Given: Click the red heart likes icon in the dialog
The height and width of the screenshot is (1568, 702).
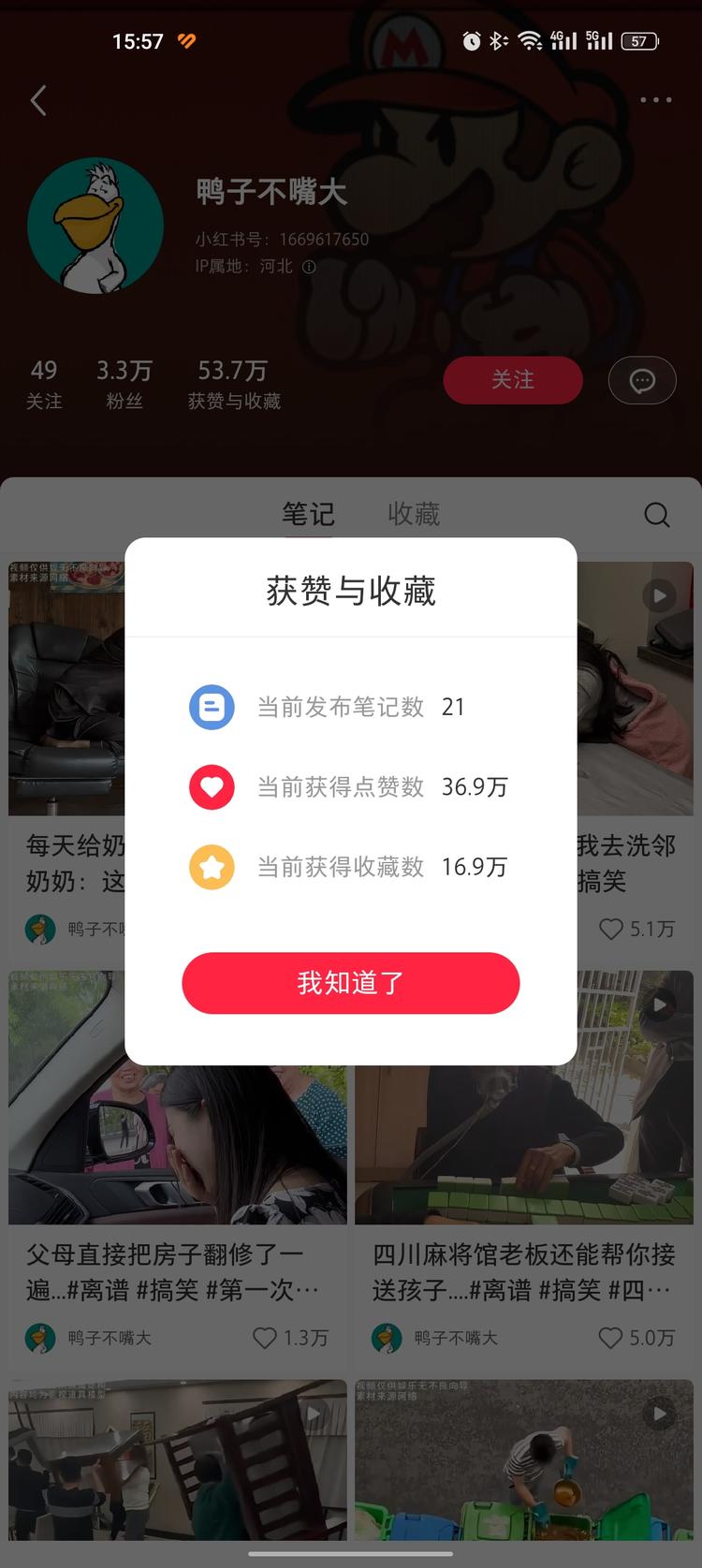Looking at the screenshot, I should (212, 787).
